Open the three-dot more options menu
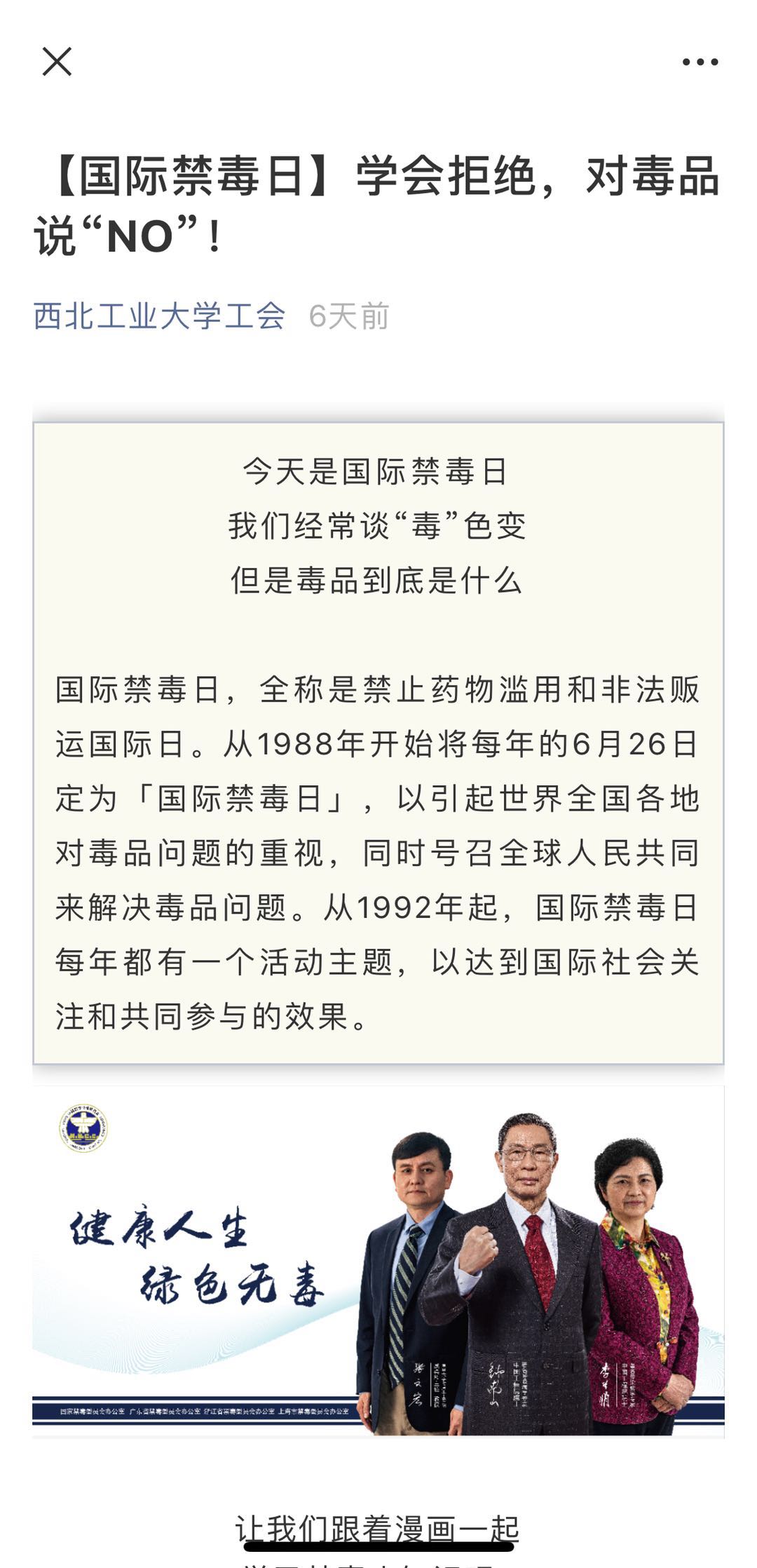757x1568 pixels. point(700,62)
